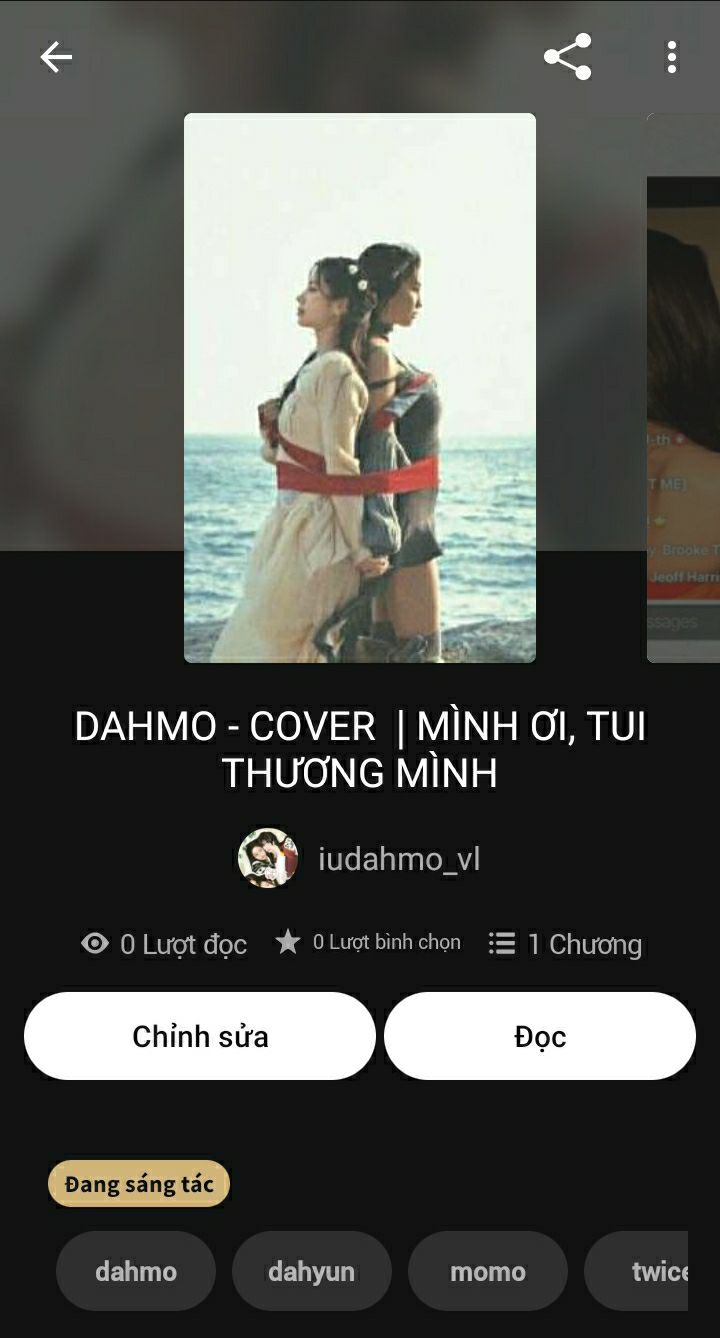
Task: Select the dahyun tag chip
Action: click(311, 1271)
